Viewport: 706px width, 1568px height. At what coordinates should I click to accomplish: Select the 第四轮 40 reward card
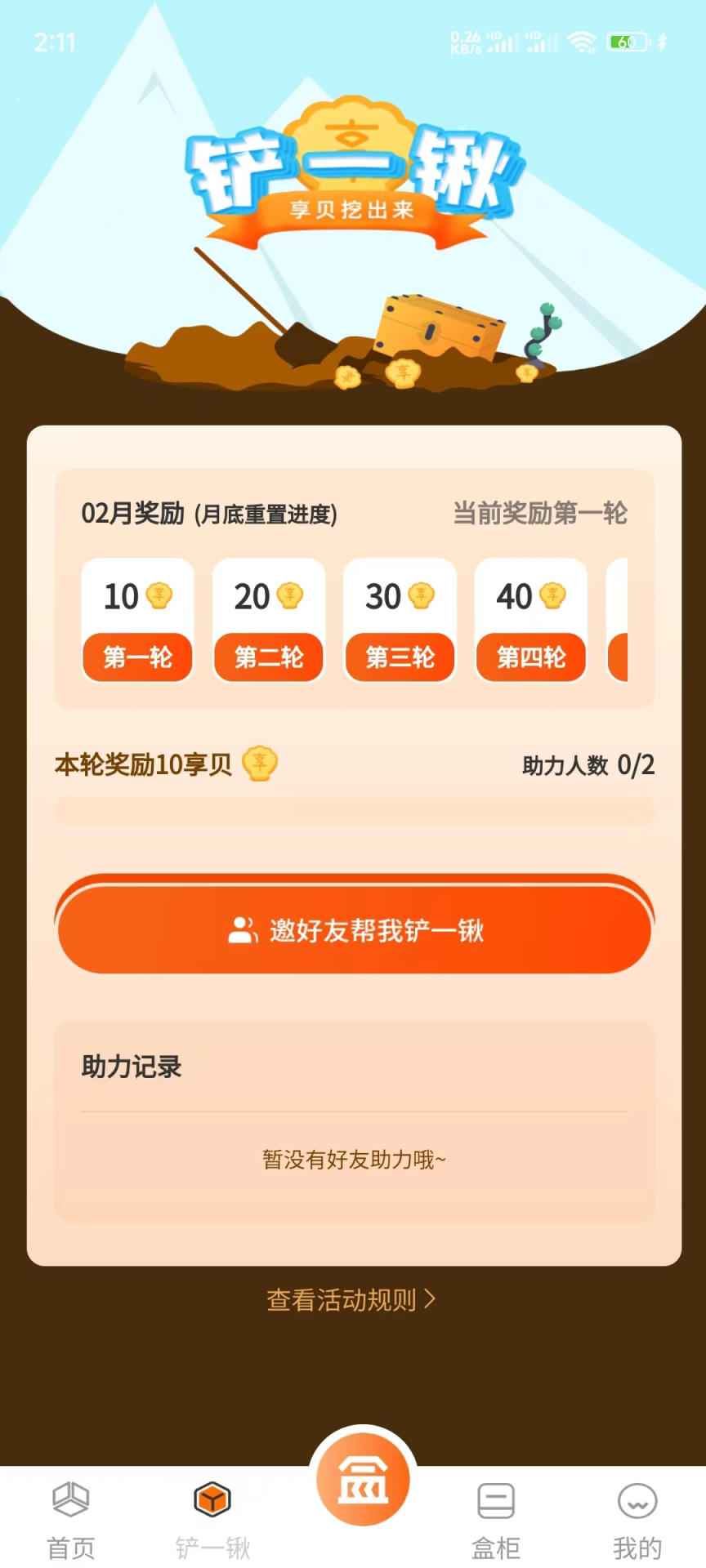point(531,621)
